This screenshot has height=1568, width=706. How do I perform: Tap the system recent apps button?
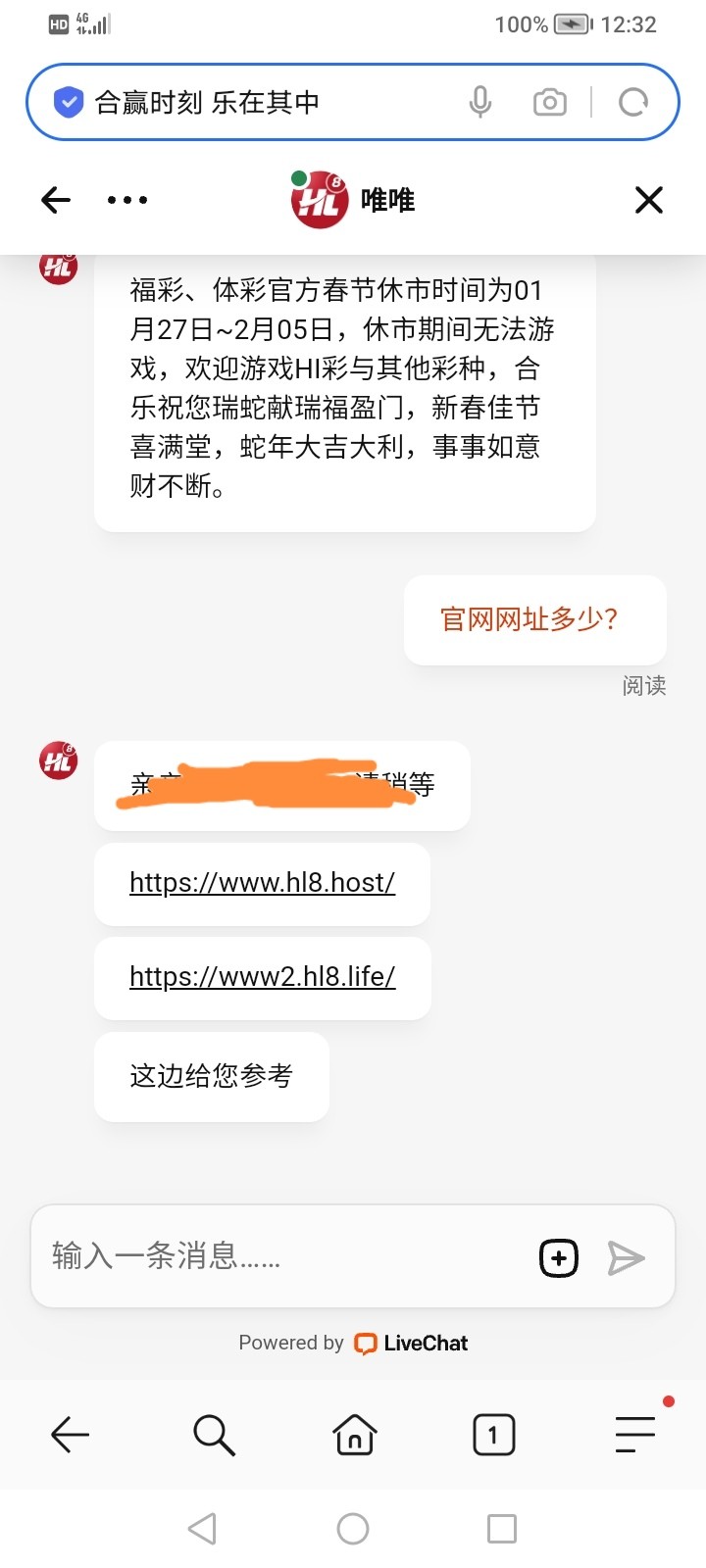(501, 1529)
